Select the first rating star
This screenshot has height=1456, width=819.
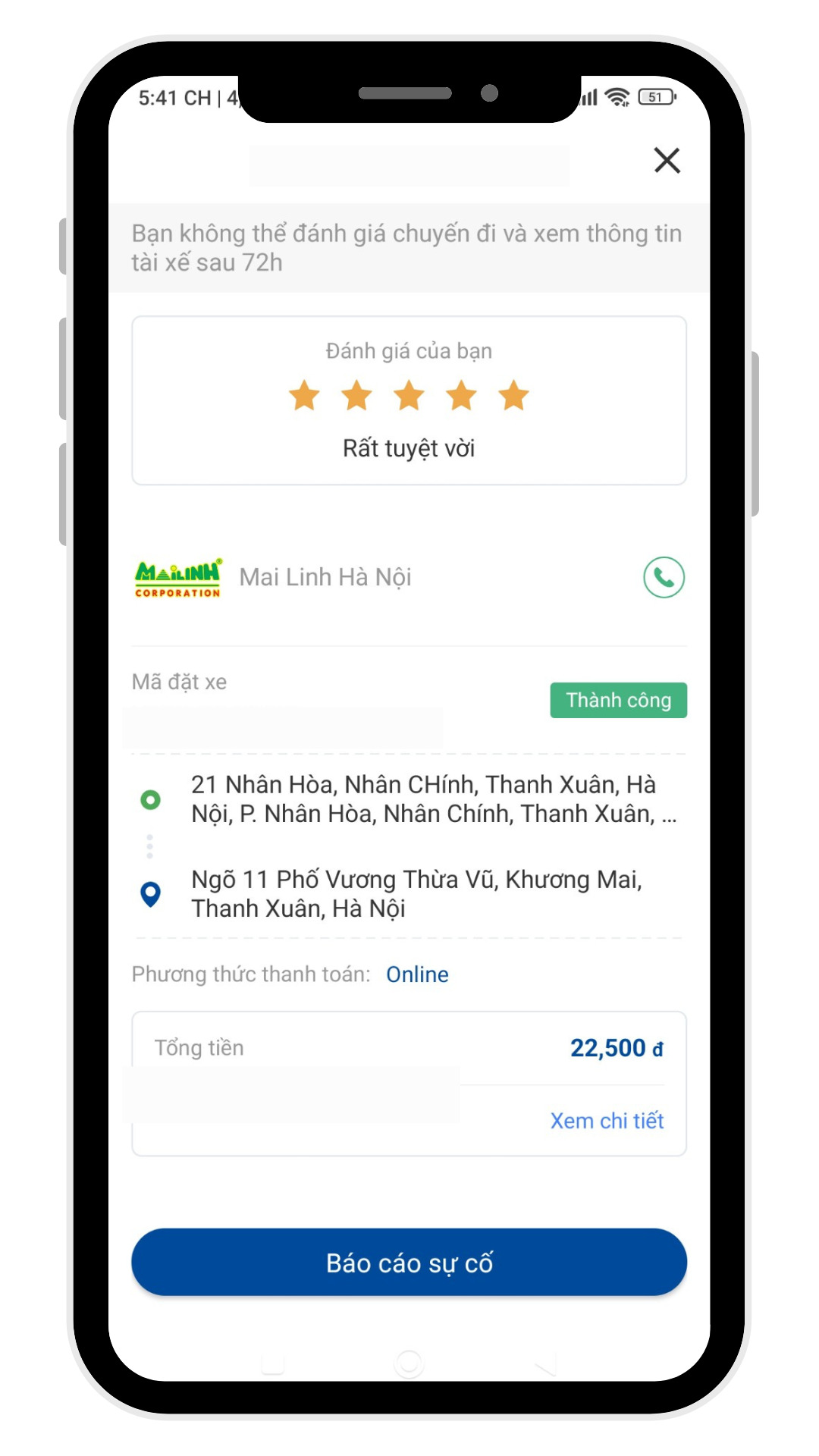305,394
